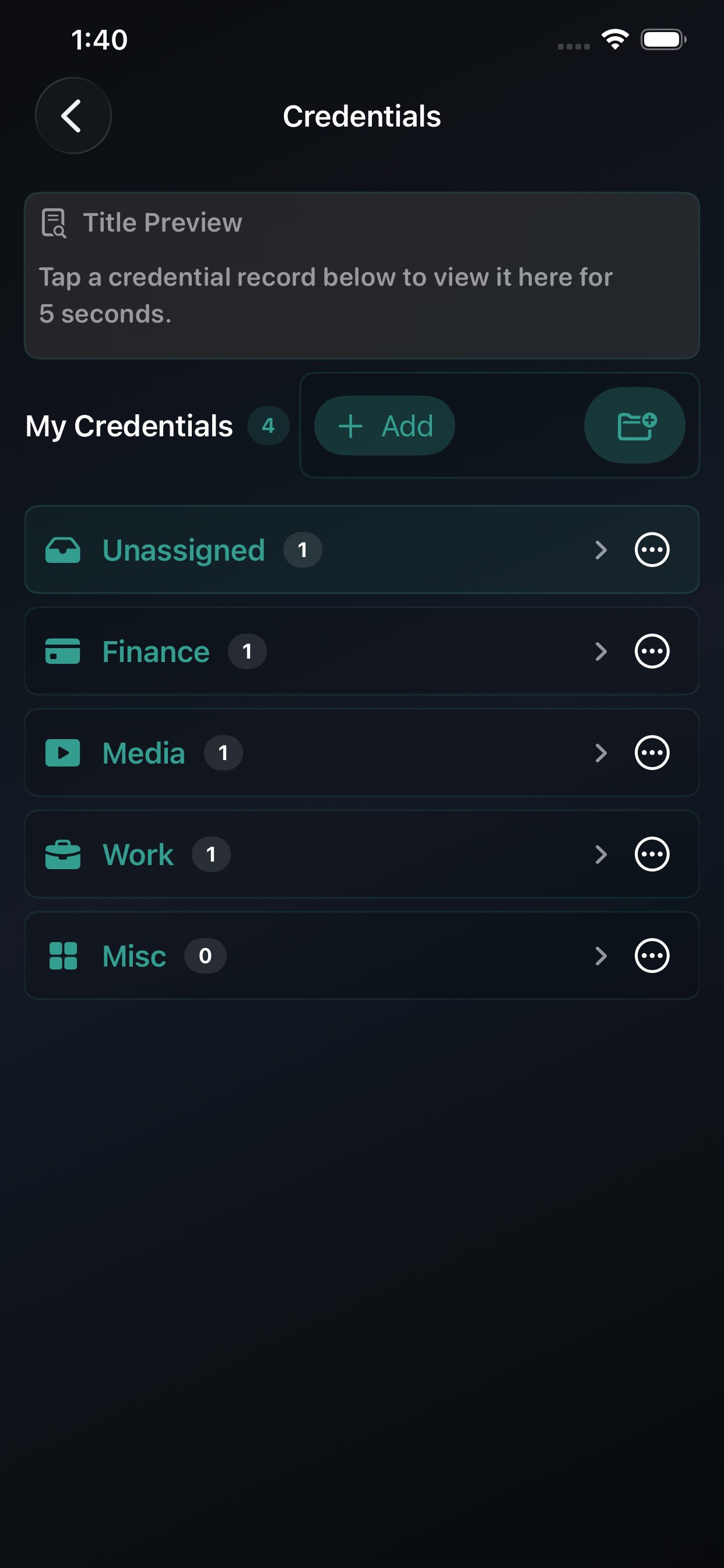Go back from the Credentials screen
This screenshot has width=724, height=1568.
73,116
